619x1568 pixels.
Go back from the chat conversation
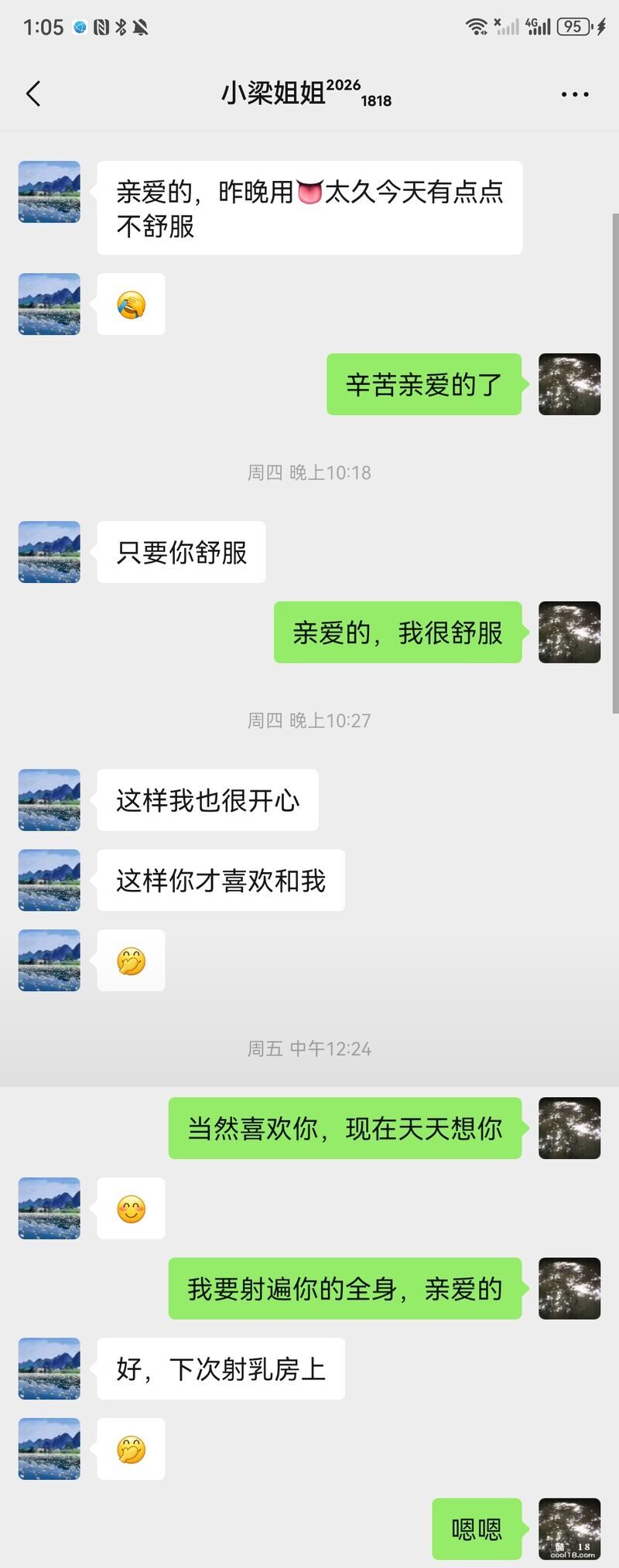(x=33, y=94)
